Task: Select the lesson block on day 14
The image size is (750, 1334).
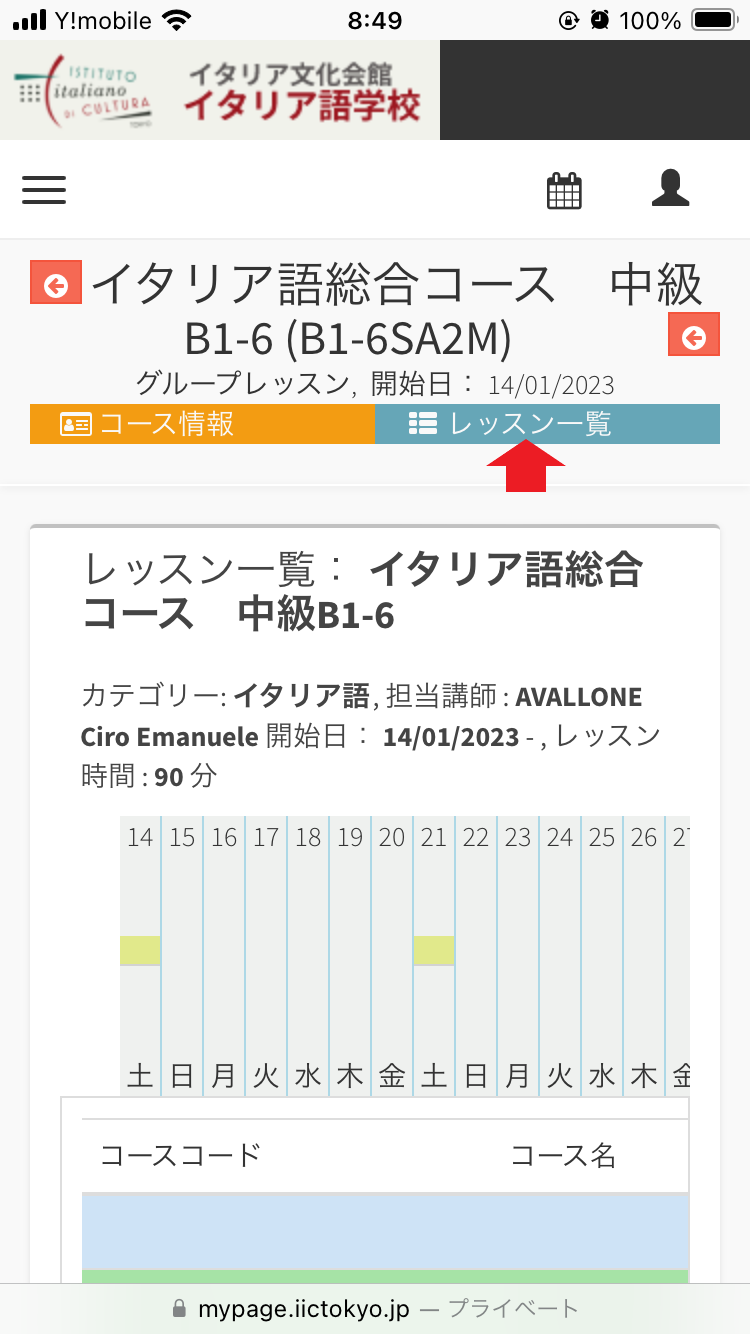Action: (x=140, y=950)
